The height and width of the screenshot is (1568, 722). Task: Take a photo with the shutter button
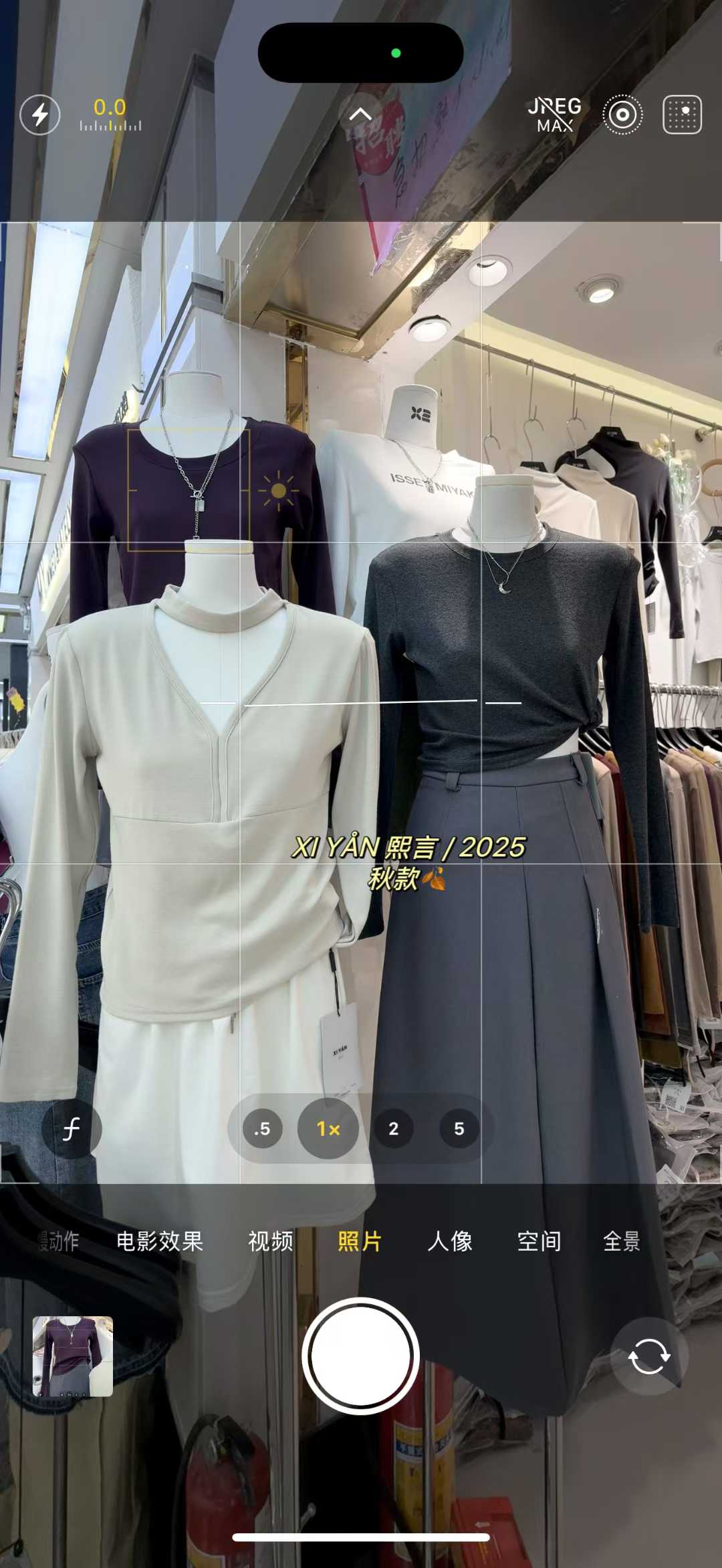(x=360, y=1356)
